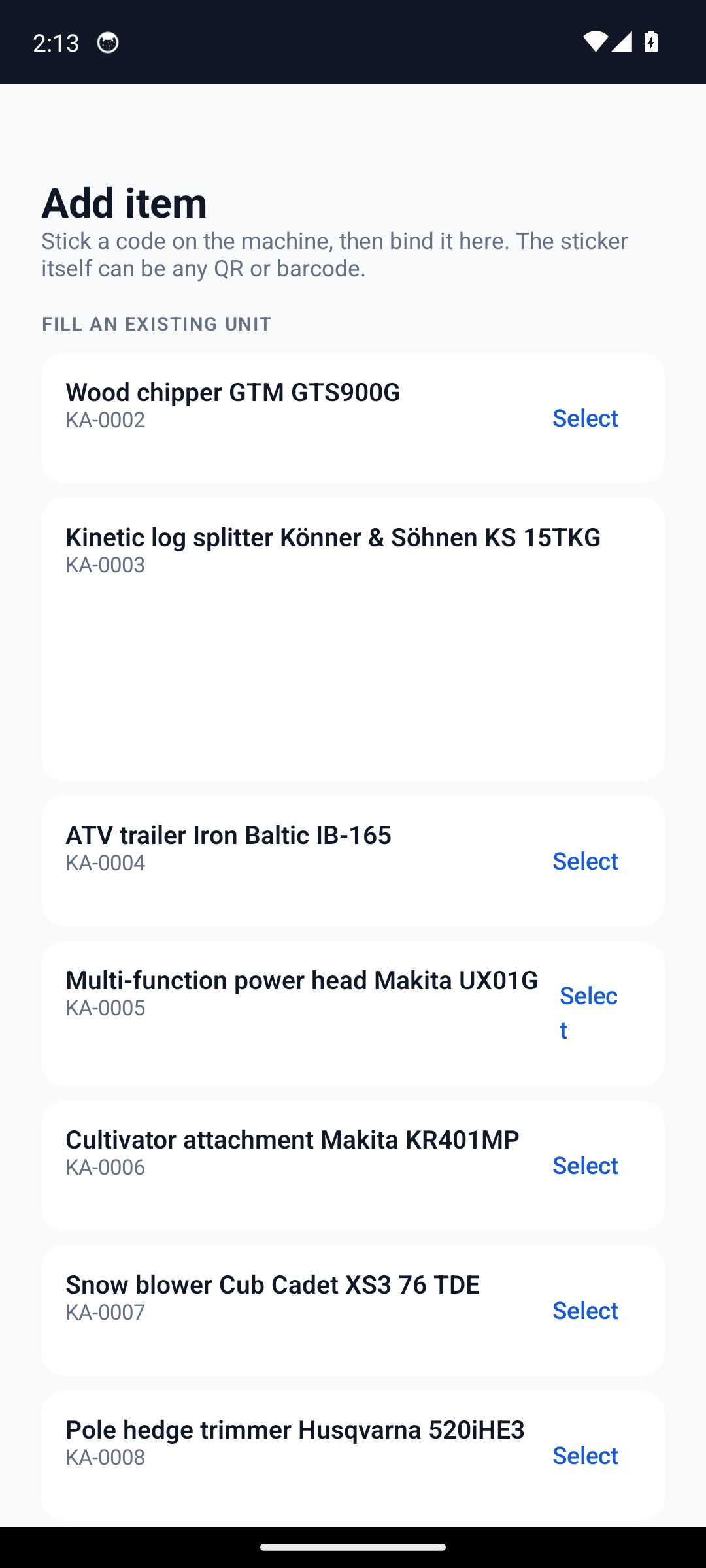
Task: Select Pole hedge trimmer Husqvarna 520iHE3
Action: (585, 1456)
